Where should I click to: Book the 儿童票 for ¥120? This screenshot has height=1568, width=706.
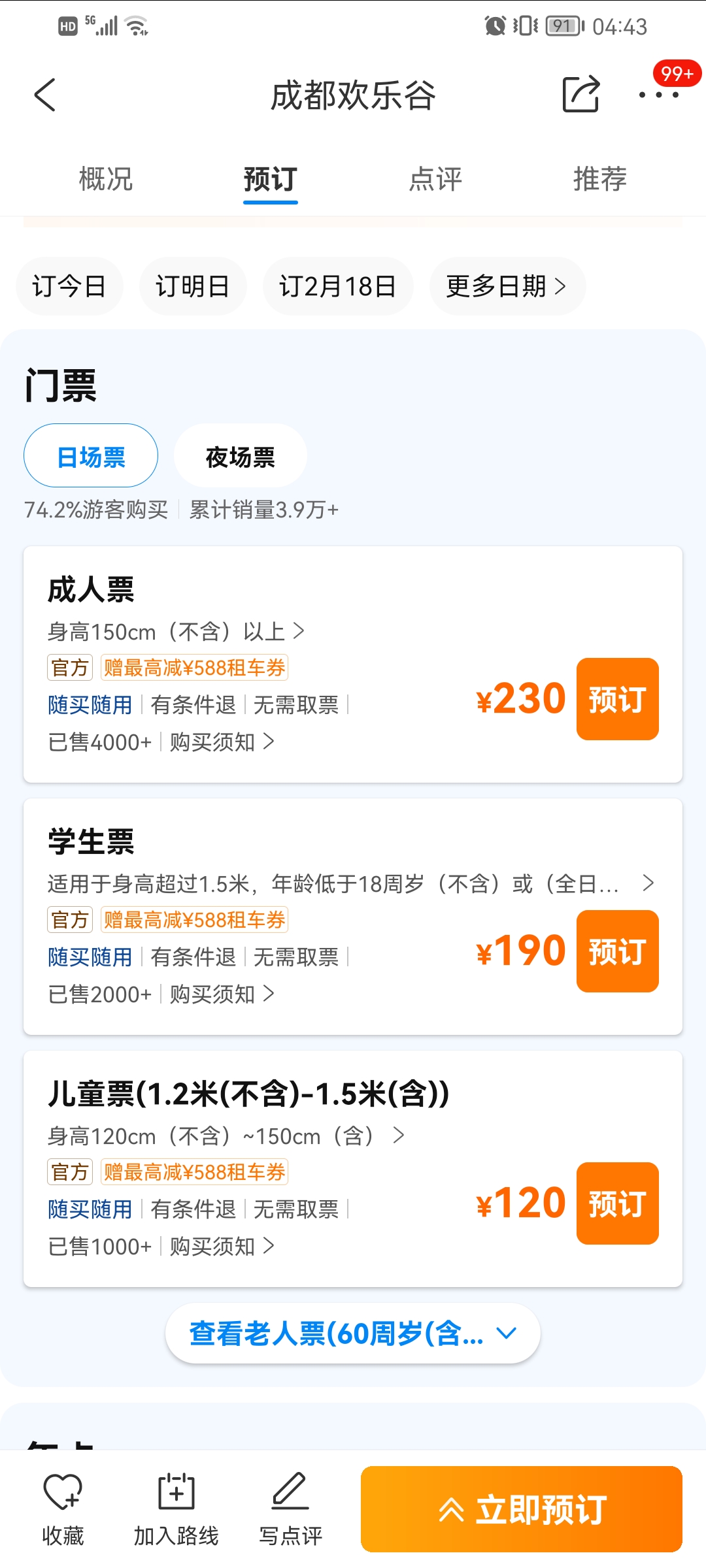pyautogui.click(x=617, y=1203)
